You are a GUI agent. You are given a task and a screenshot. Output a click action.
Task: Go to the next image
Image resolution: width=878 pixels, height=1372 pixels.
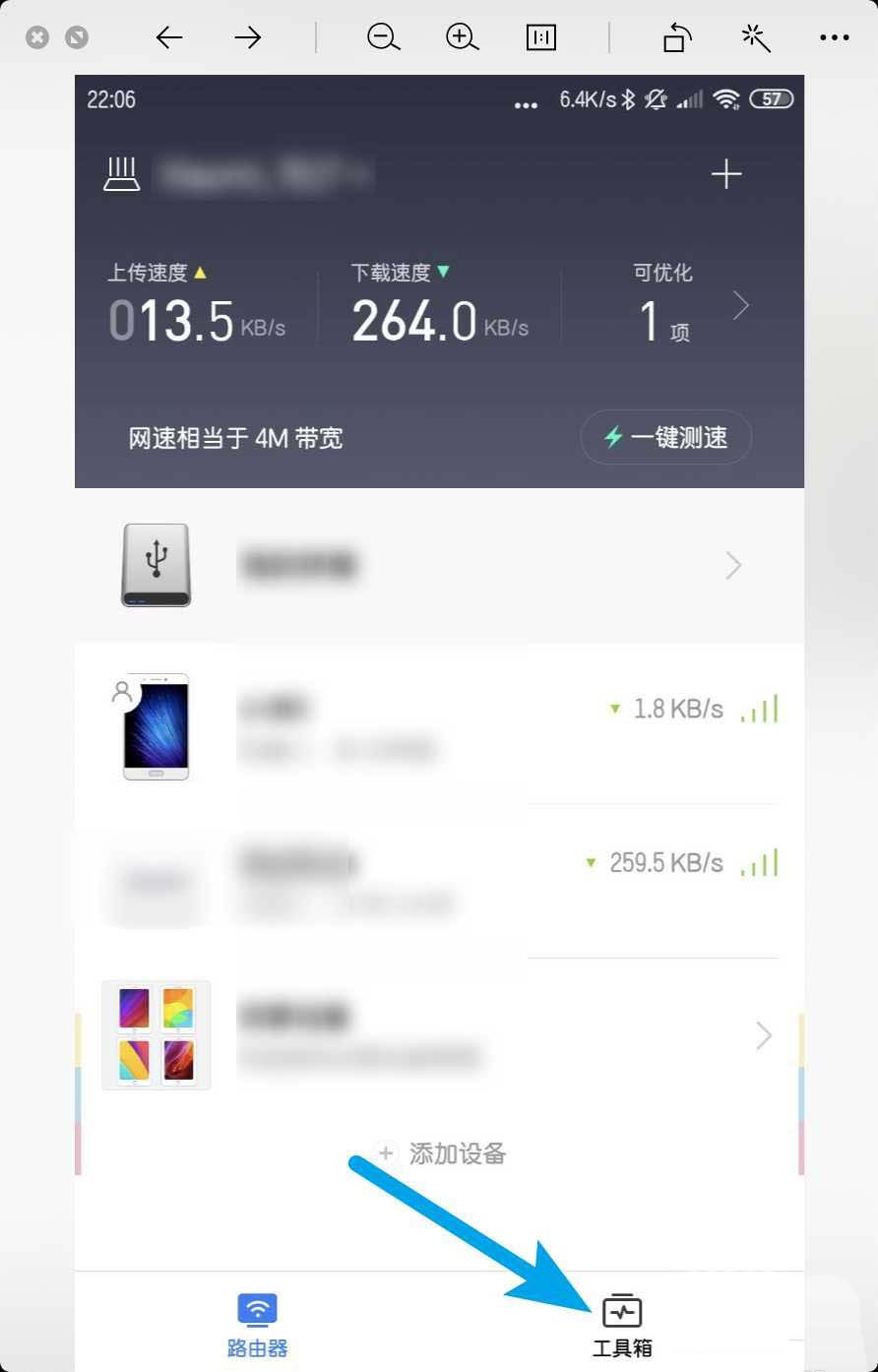248,38
